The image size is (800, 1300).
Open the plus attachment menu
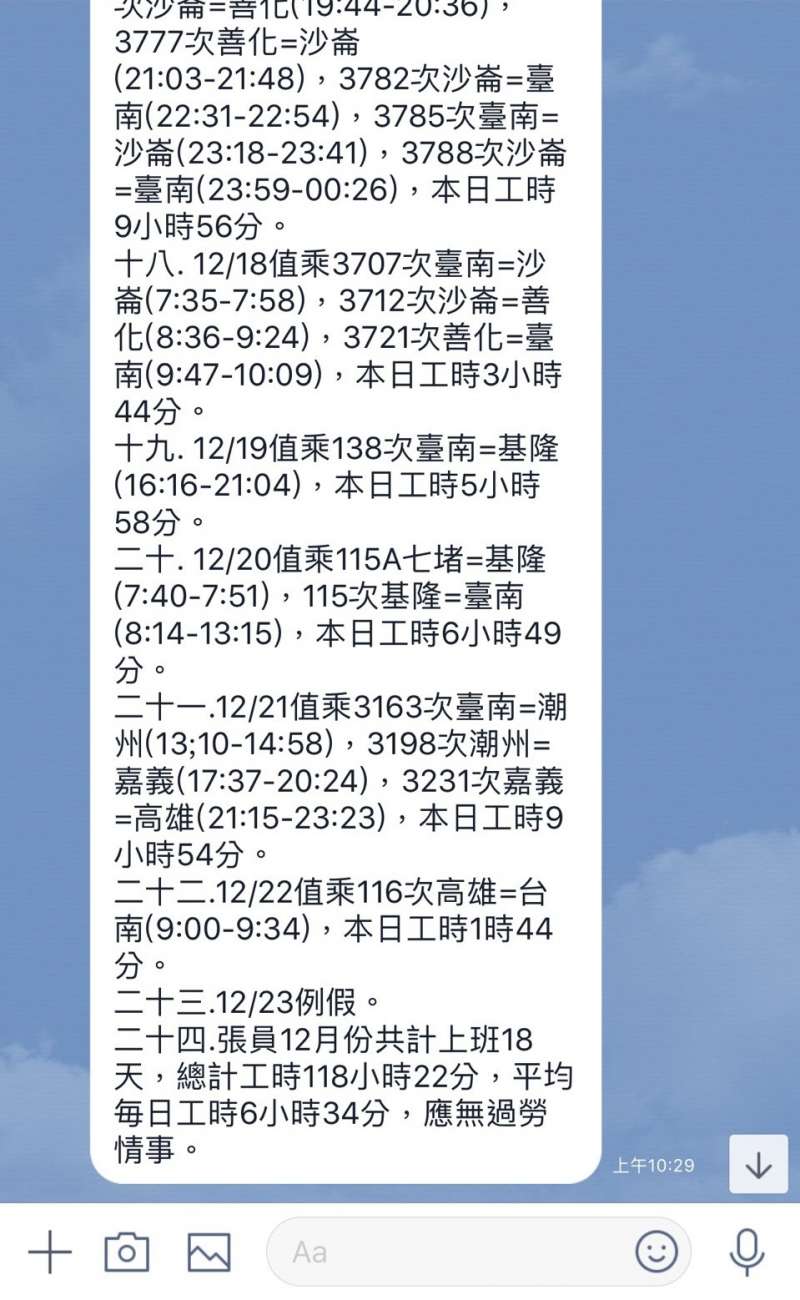point(49,1251)
